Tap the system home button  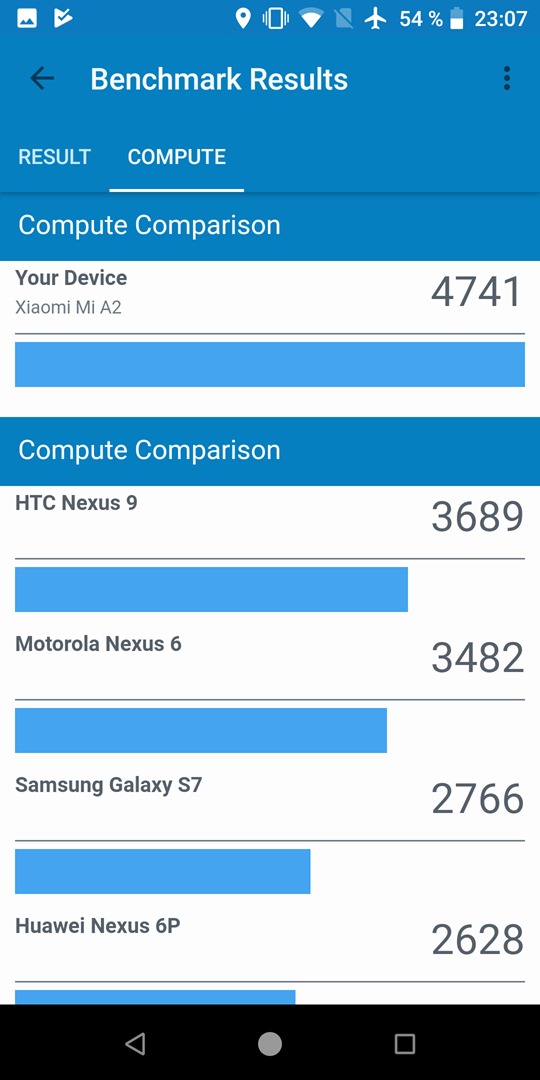[270, 1043]
